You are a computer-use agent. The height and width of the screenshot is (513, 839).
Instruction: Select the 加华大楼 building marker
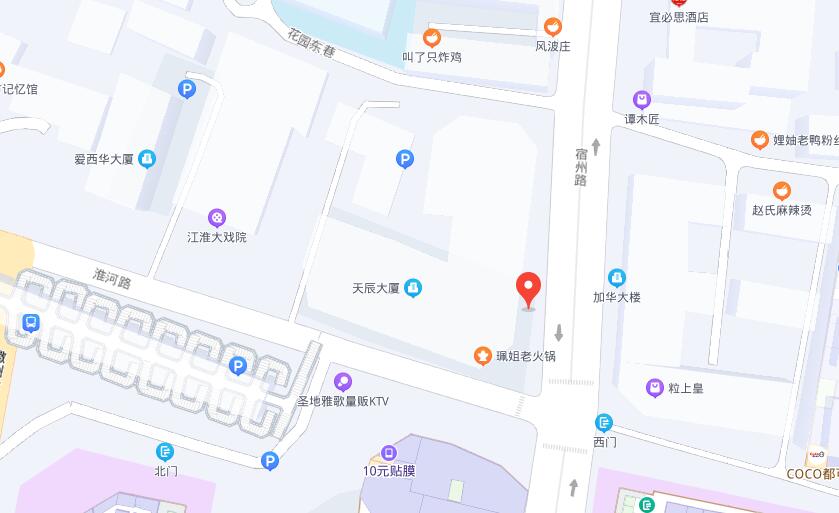click(x=617, y=277)
